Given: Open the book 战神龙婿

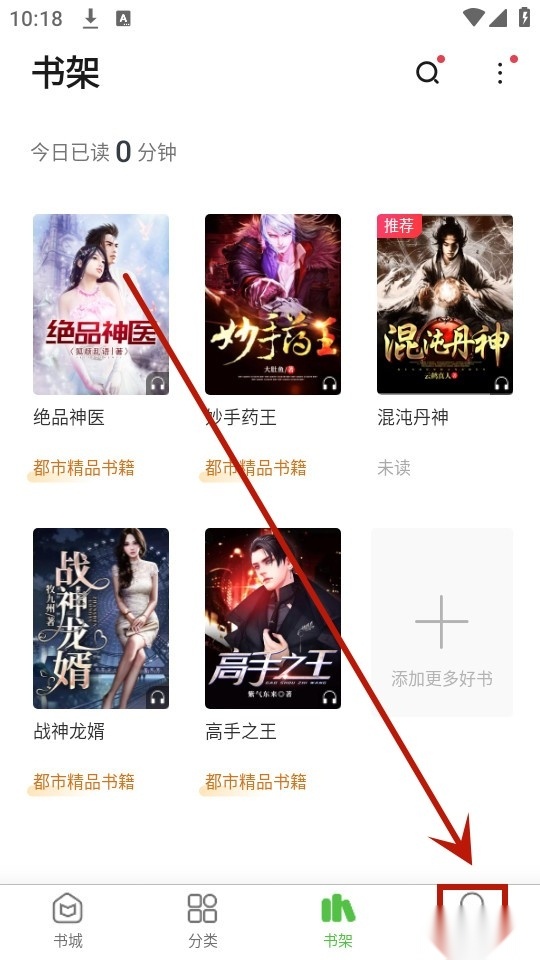Looking at the screenshot, I should 101,618.
